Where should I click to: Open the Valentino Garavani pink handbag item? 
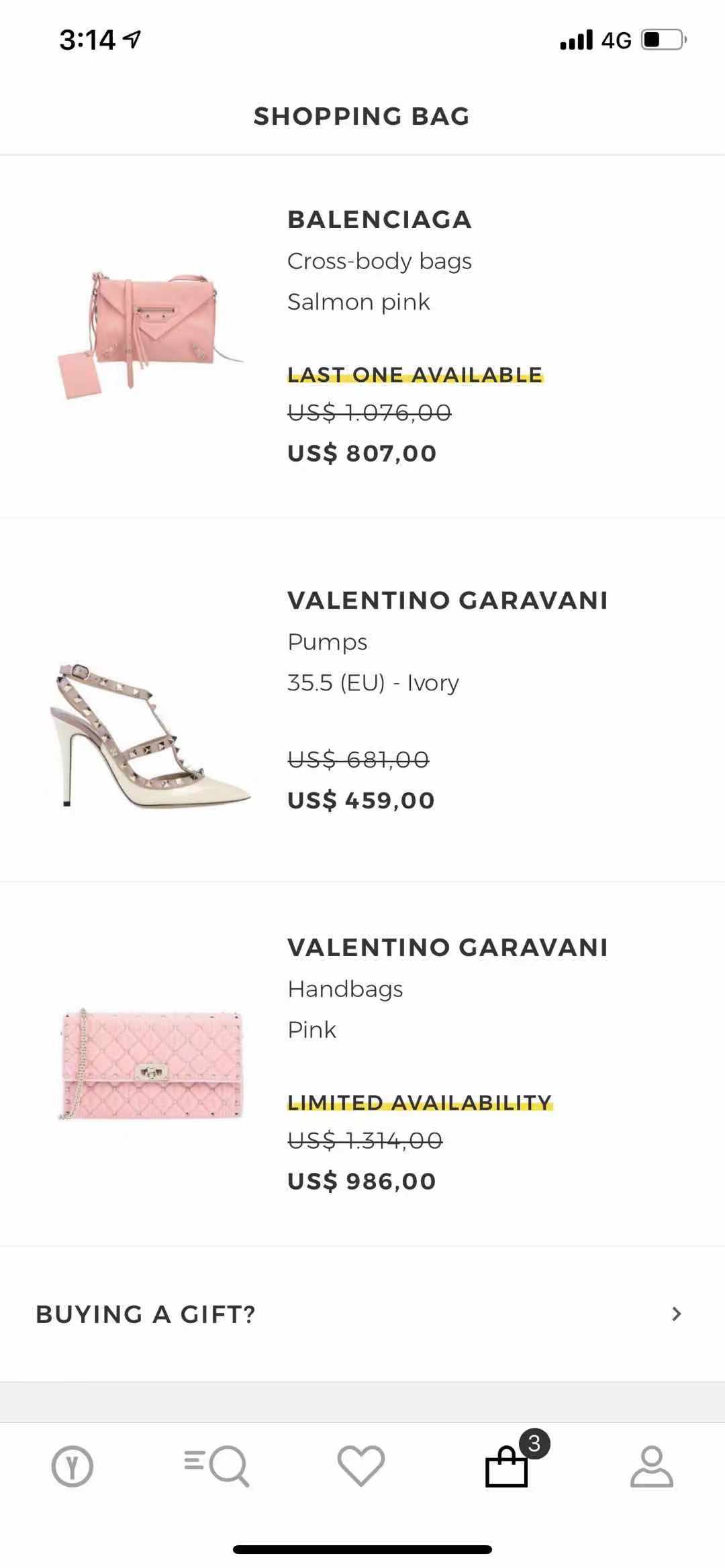[362, 1063]
